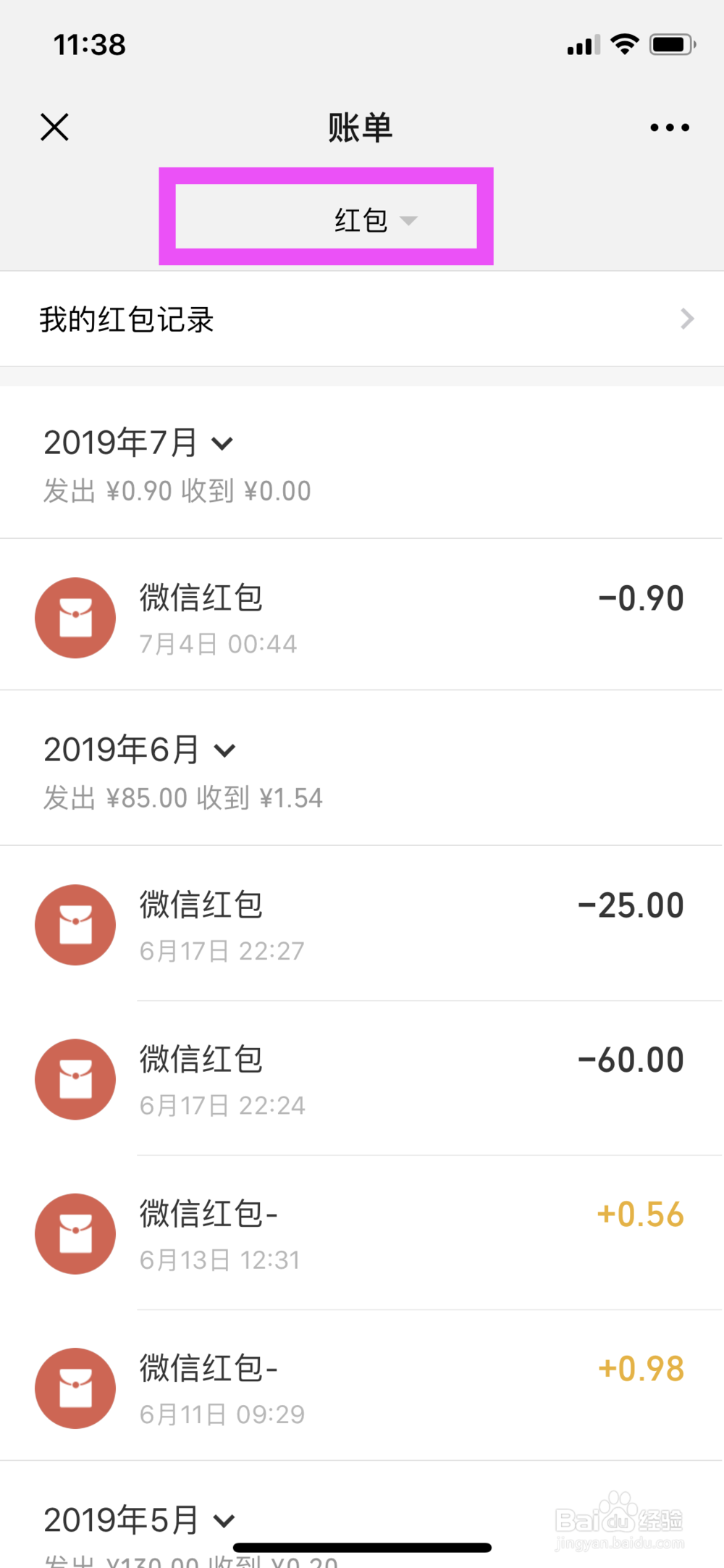Viewport: 724px width, 1568px height.
Task: Open the 7月4日 00:44 红包 transaction
Action: (362, 618)
